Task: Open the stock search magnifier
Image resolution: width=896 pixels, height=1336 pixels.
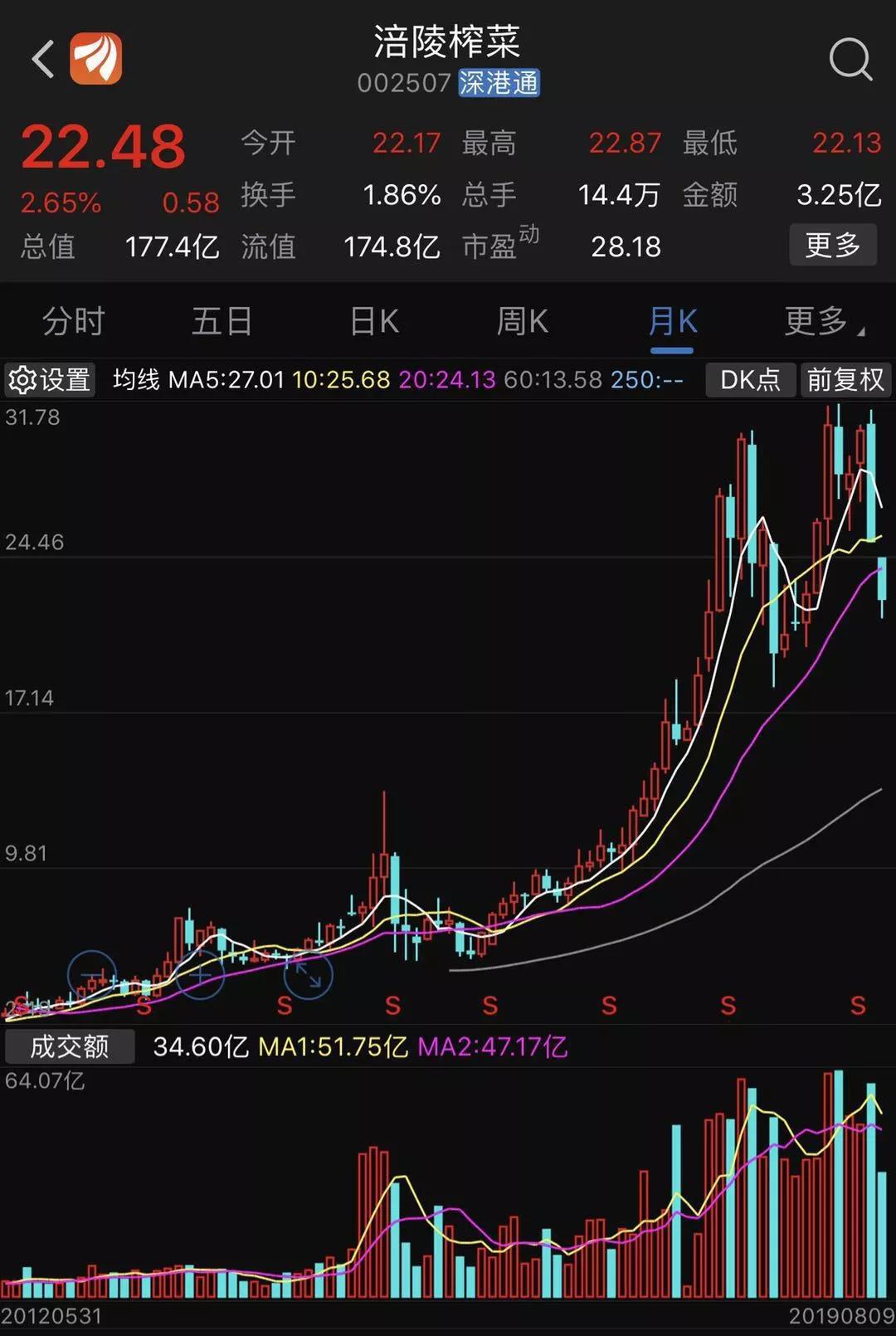Action: tap(851, 60)
